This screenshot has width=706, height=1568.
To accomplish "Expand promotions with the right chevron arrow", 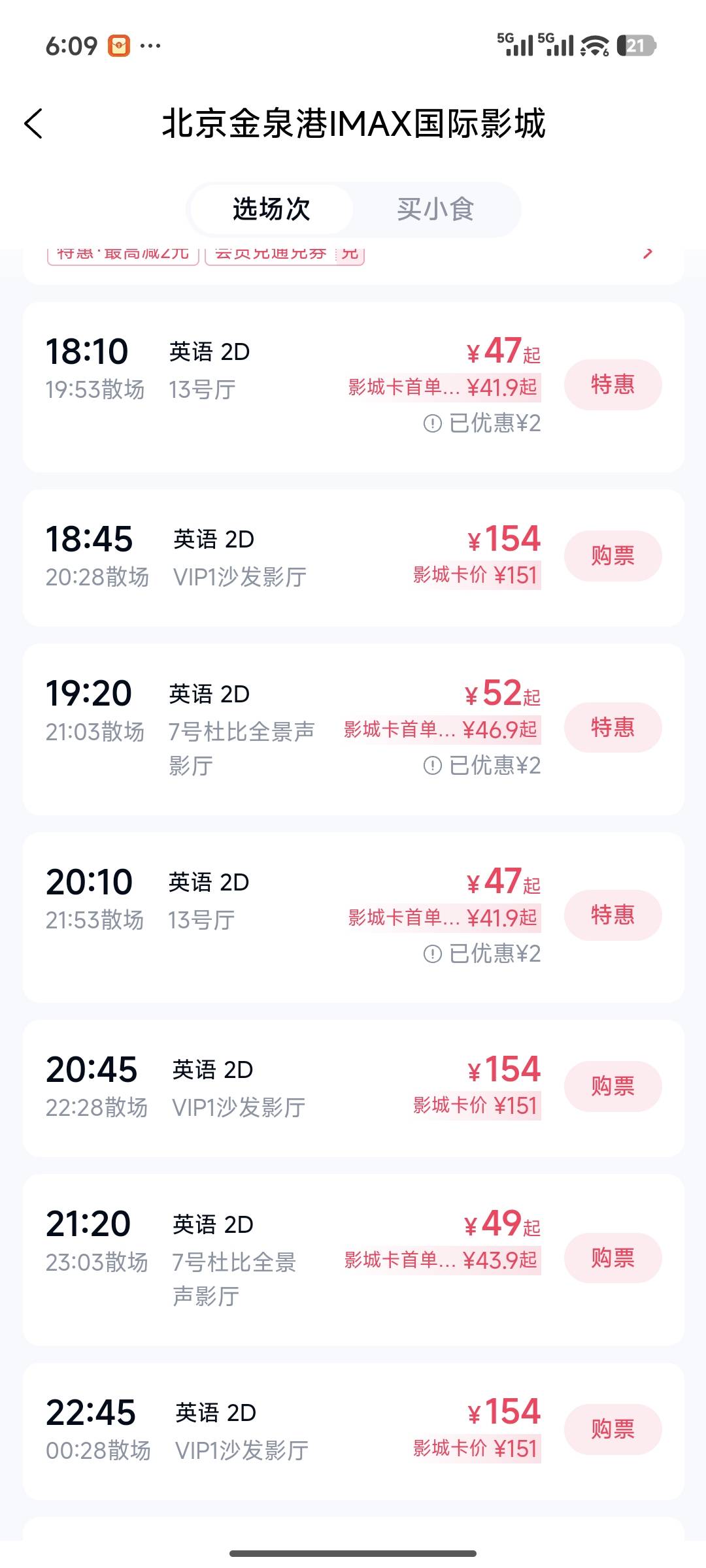I will tap(646, 254).
